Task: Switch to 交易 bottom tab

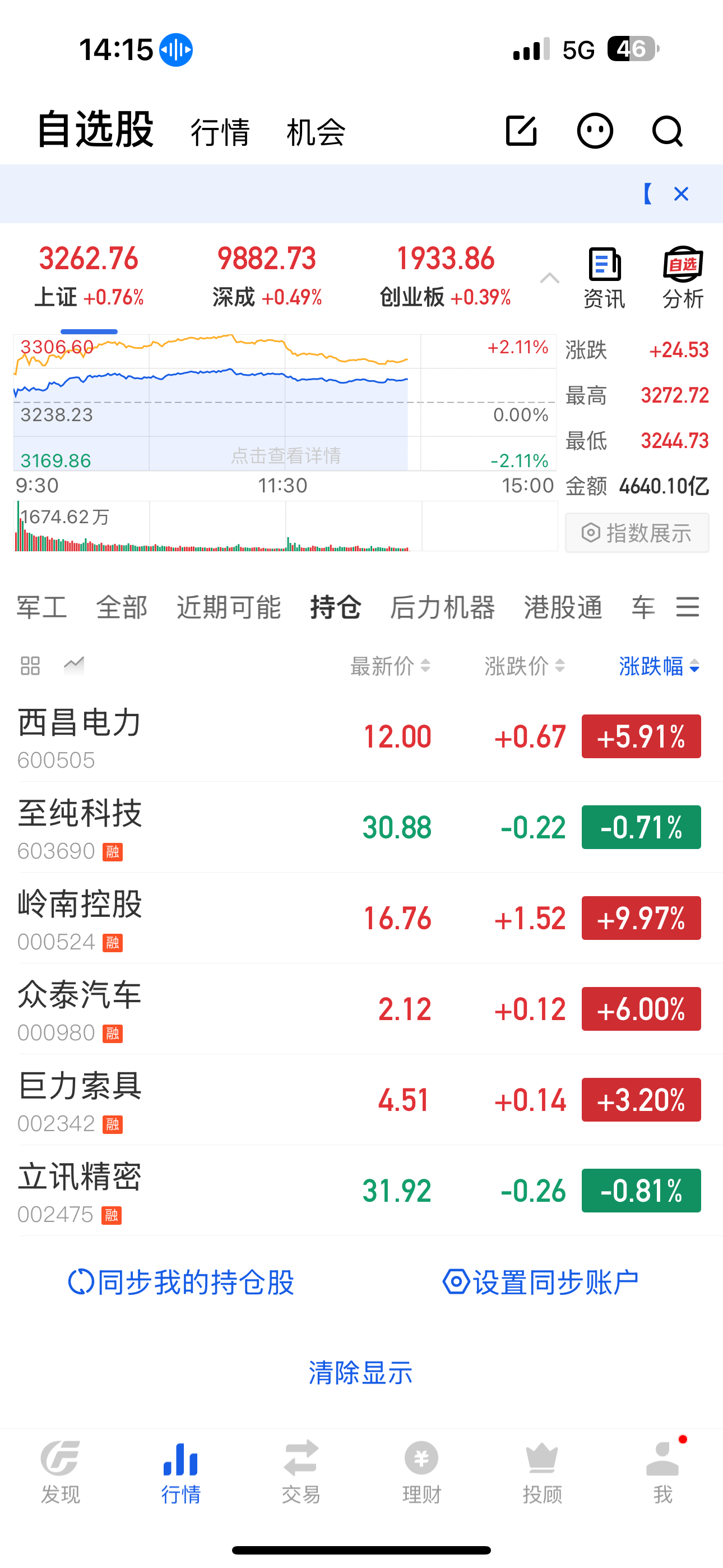Action: (300, 1471)
